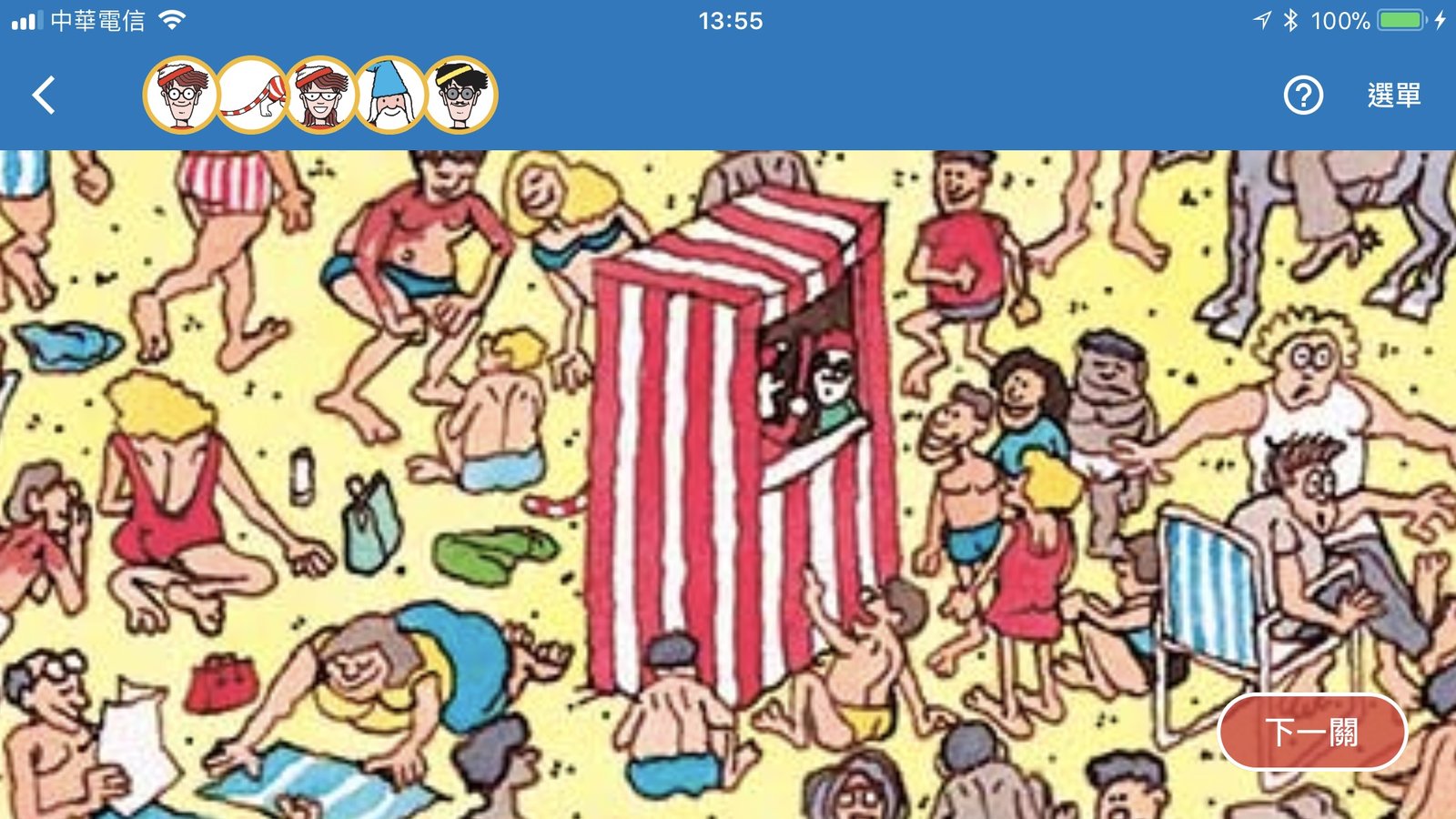Open the 選單 menu
The width and height of the screenshot is (1456, 819).
coord(1393,95)
